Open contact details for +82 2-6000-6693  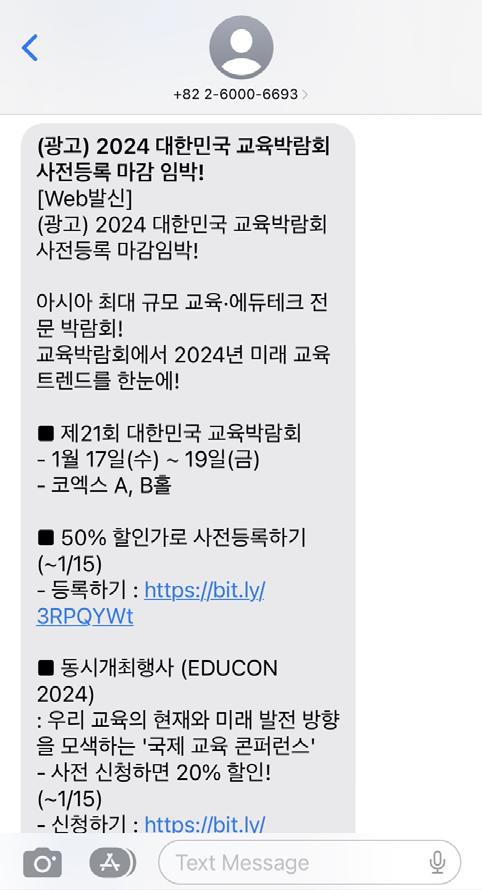point(241,59)
